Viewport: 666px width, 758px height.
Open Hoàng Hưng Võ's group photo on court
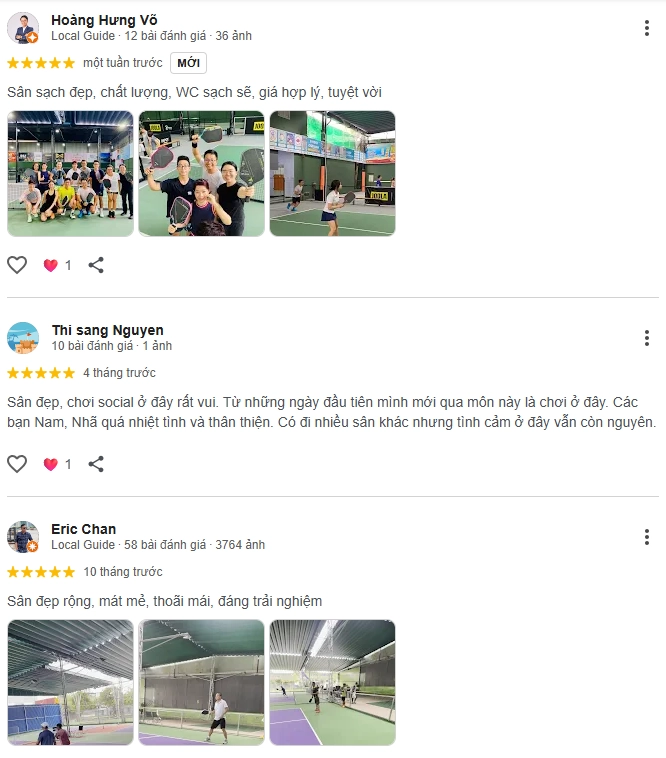[x=70, y=173]
